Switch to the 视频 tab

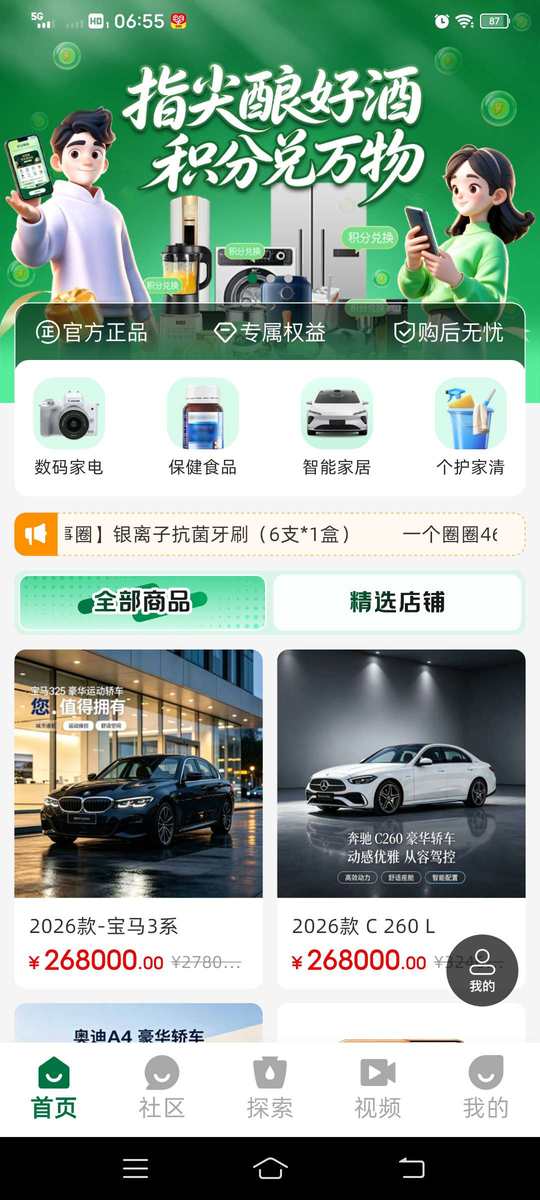[x=378, y=1089]
